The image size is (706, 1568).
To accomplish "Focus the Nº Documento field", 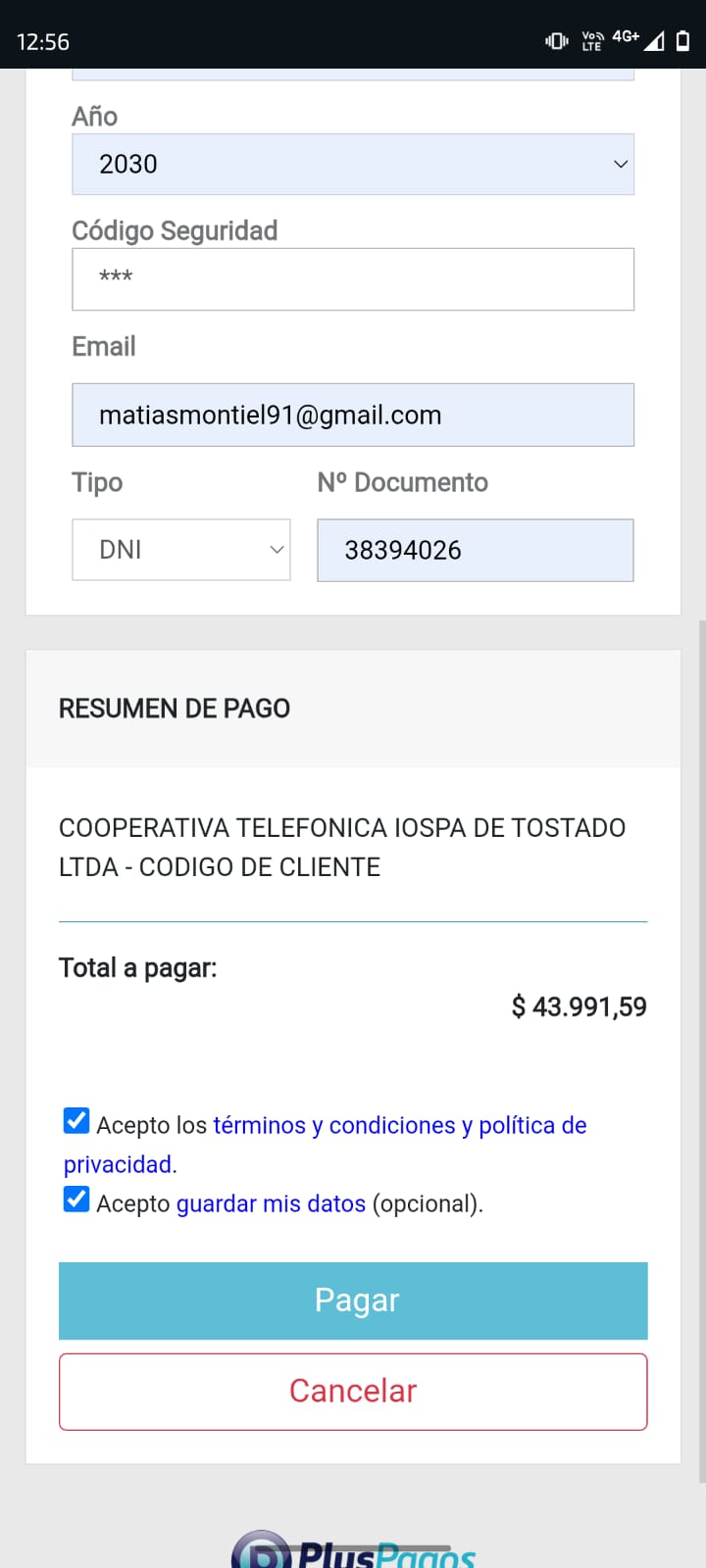I will (x=475, y=550).
